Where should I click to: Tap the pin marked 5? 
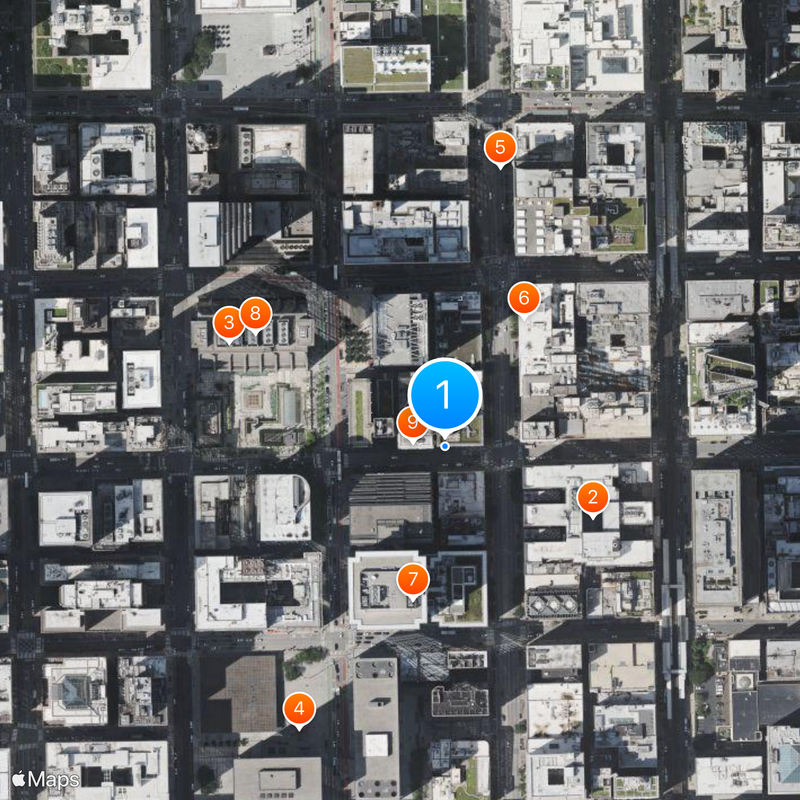click(x=500, y=148)
